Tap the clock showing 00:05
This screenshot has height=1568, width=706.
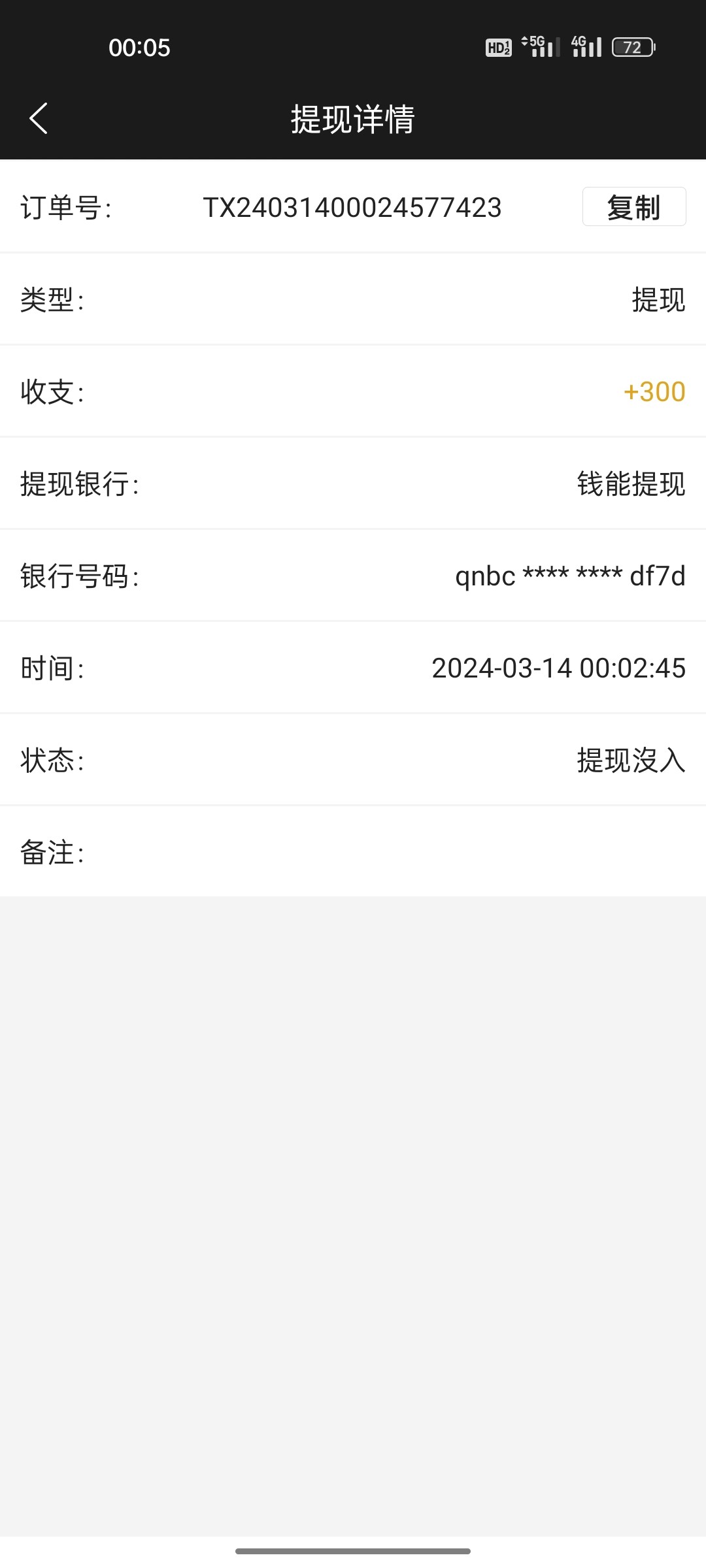point(141,47)
